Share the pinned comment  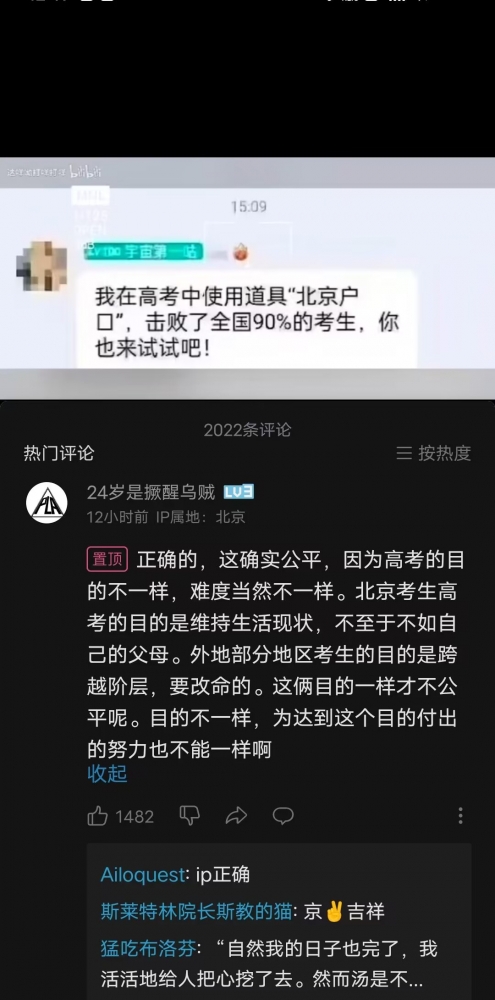(x=236, y=815)
